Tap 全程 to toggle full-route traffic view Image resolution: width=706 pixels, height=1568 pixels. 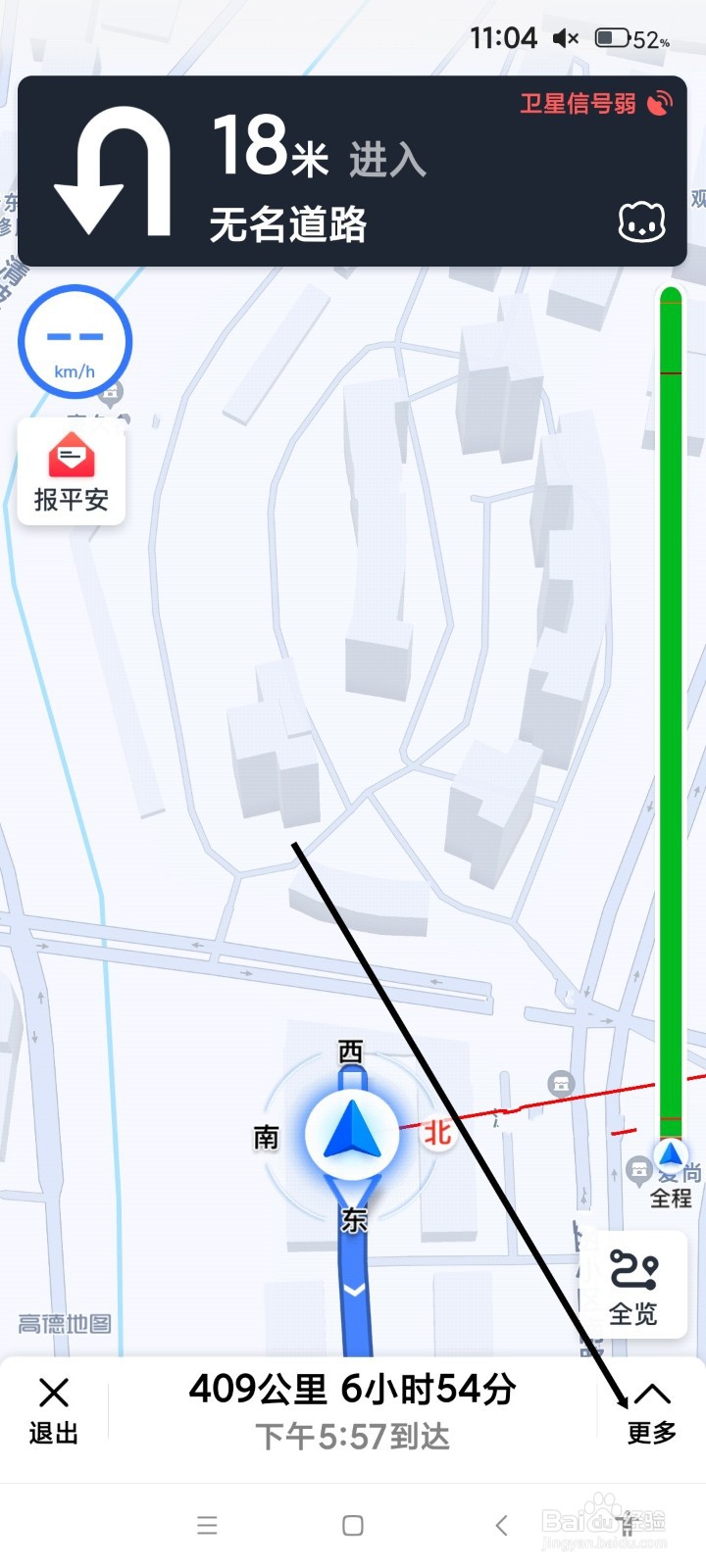(x=671, y=1200)
